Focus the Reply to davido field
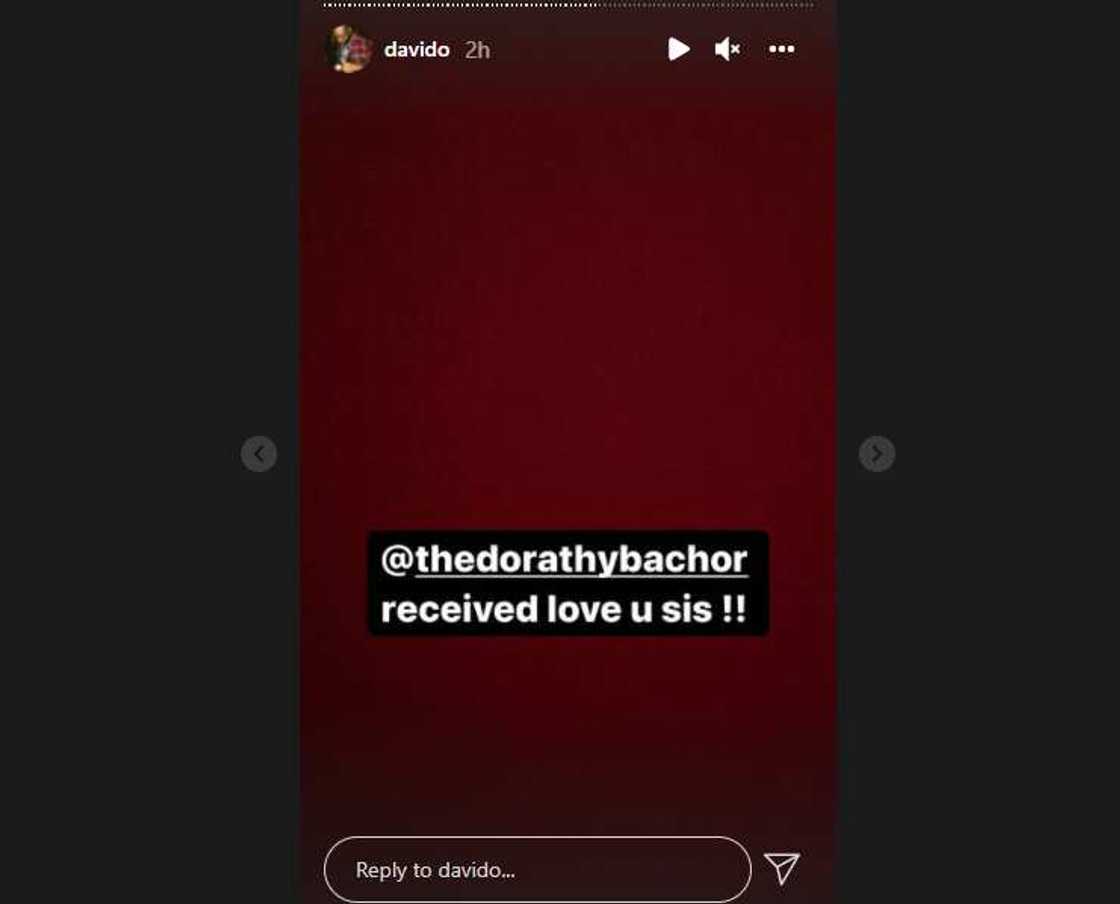This screenshot has width=1120, height=904. tap(537, 869)
